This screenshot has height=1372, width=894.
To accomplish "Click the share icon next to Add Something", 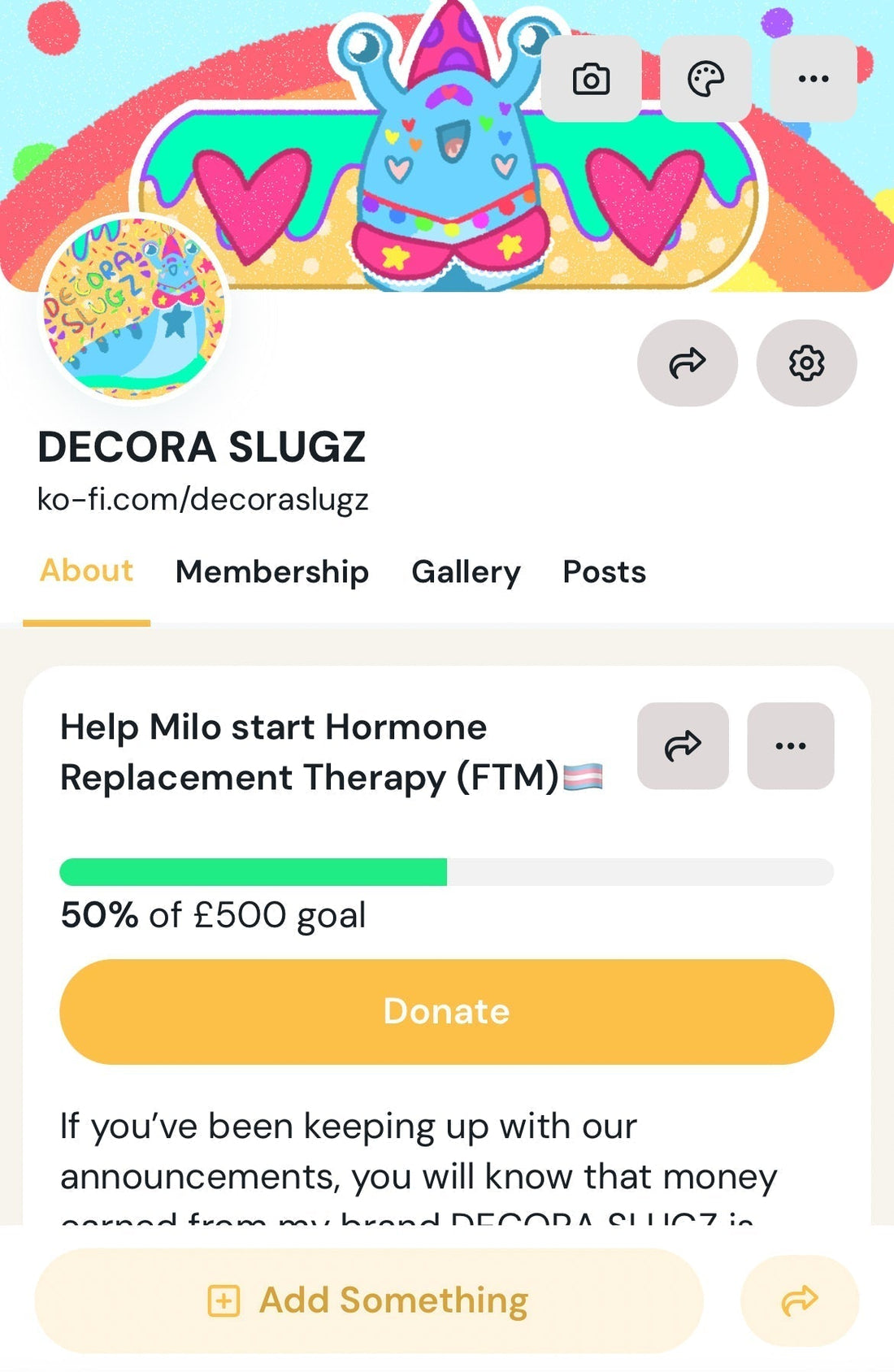I will [x=800, y=1299].
